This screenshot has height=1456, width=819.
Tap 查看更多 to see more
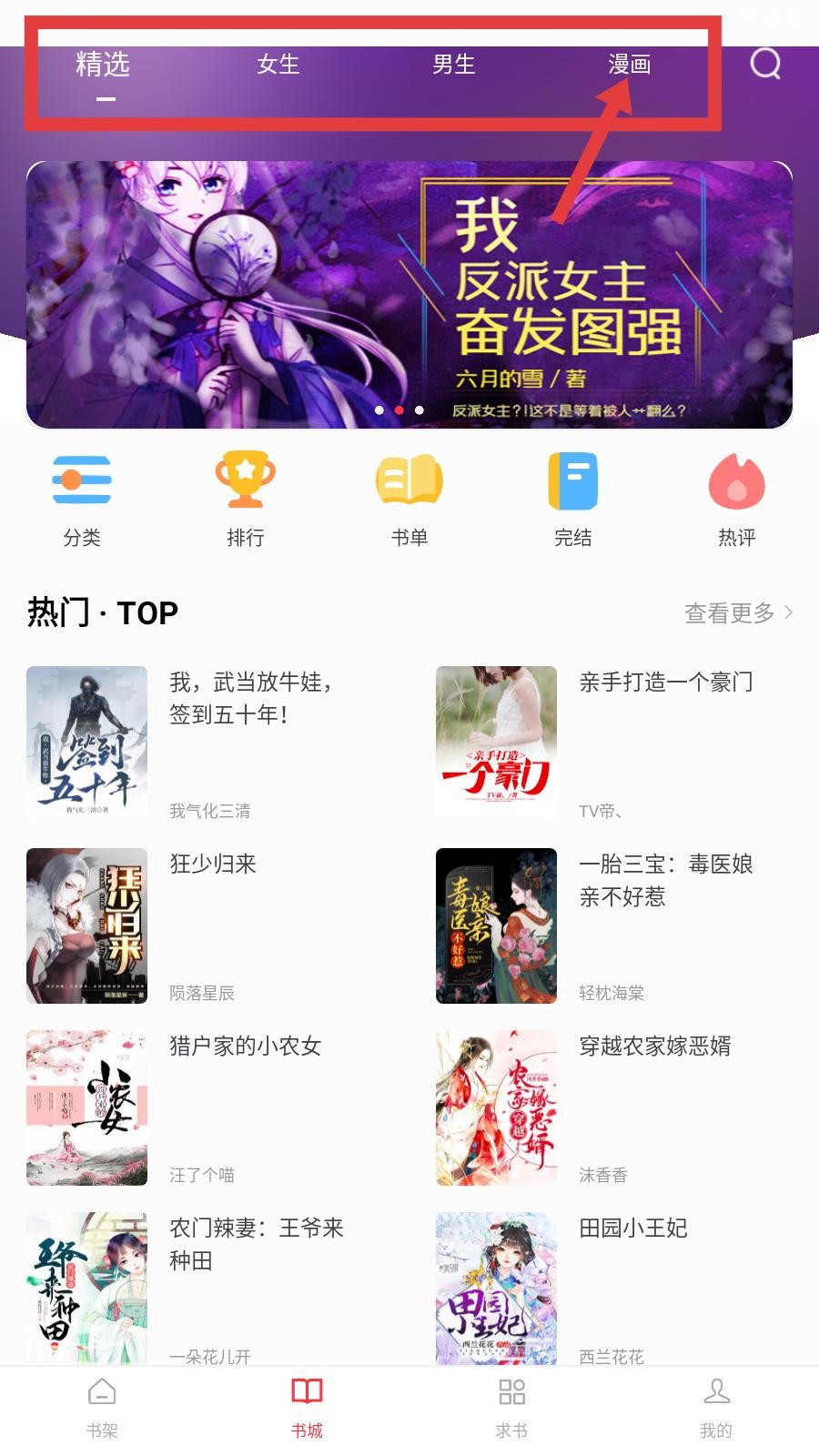(x=738, y=612)
